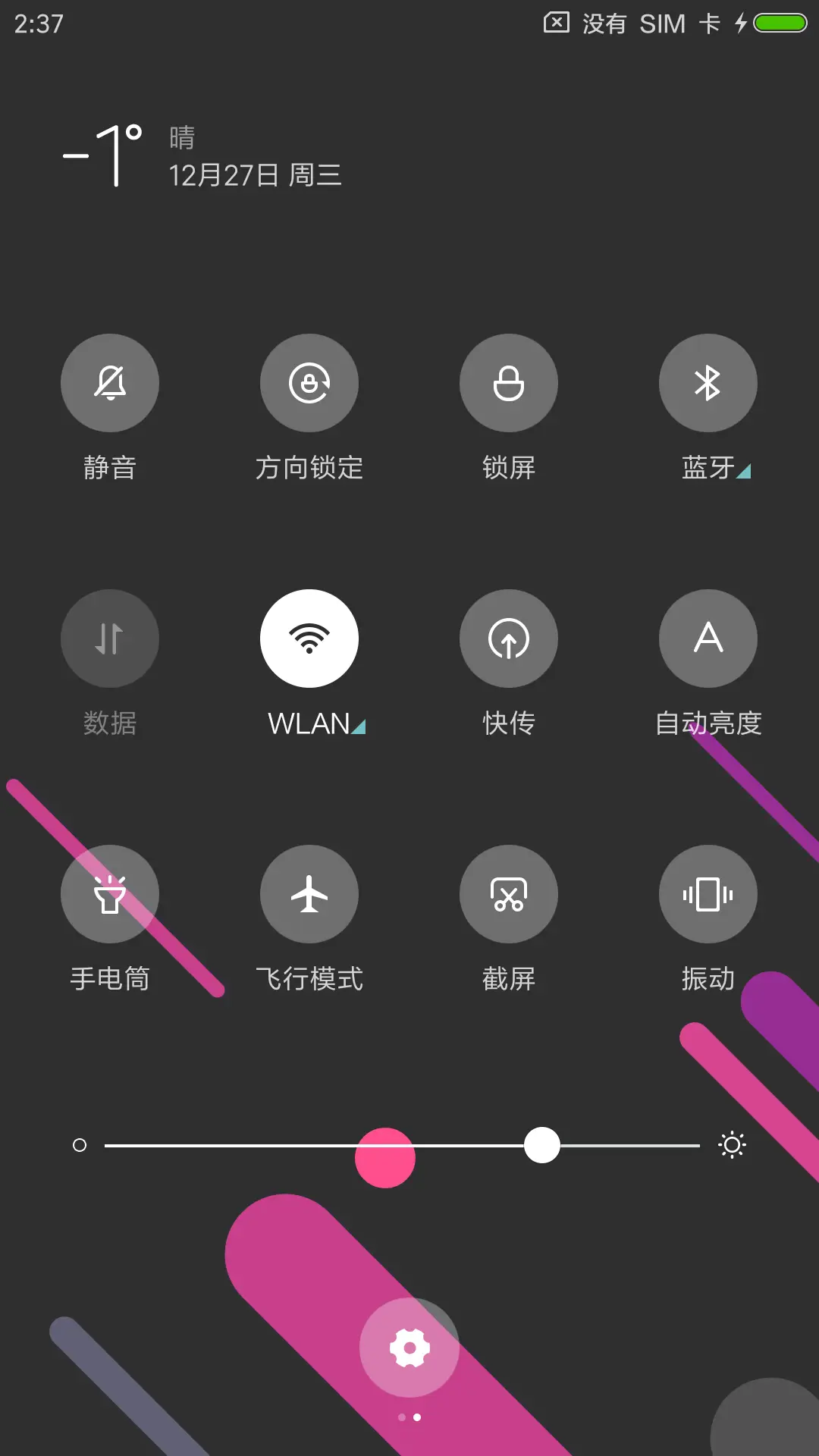Turn on the flashlight 手电筒
The height and width of the screenshot is (1456, 819).
pos(109,894)
